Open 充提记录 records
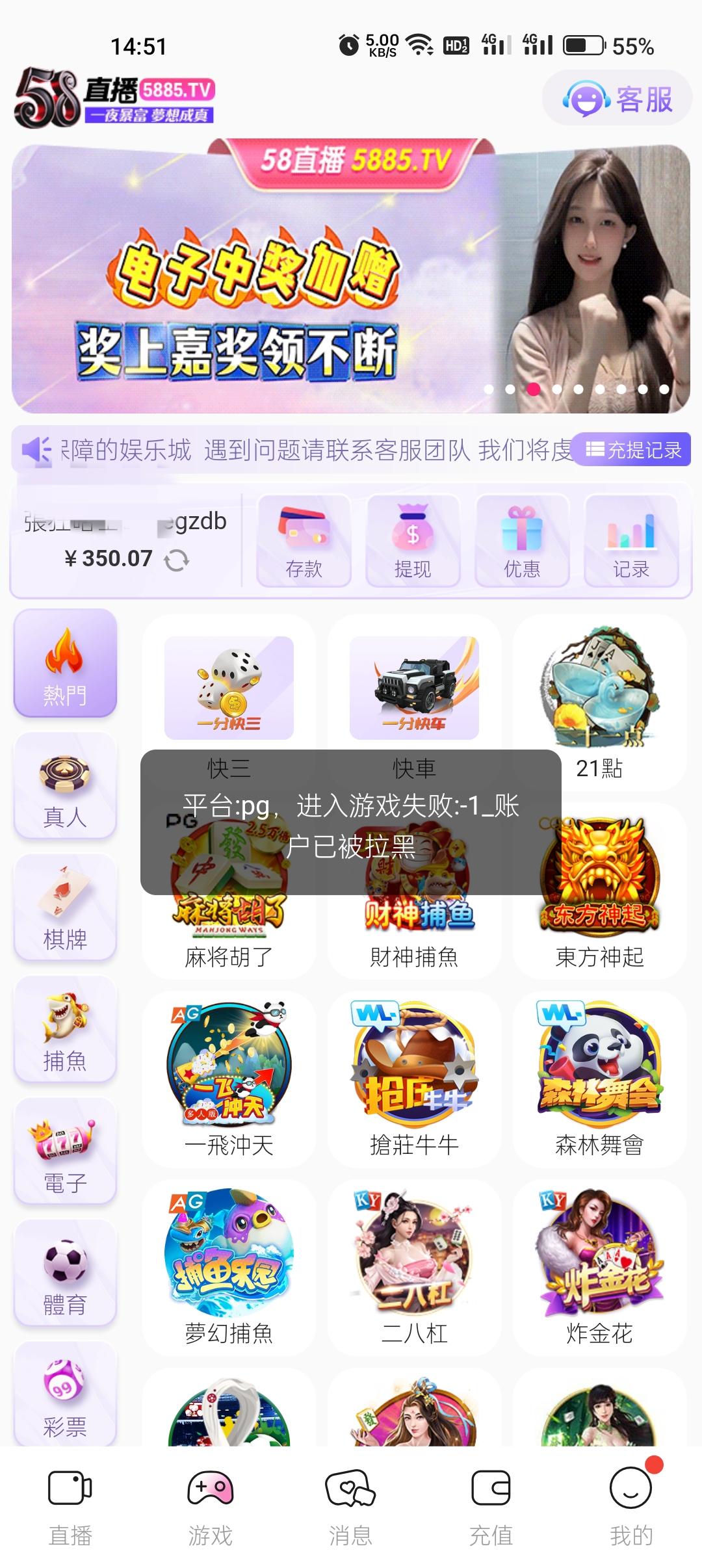Viewport: 702px width, 1568px height. 633,450
